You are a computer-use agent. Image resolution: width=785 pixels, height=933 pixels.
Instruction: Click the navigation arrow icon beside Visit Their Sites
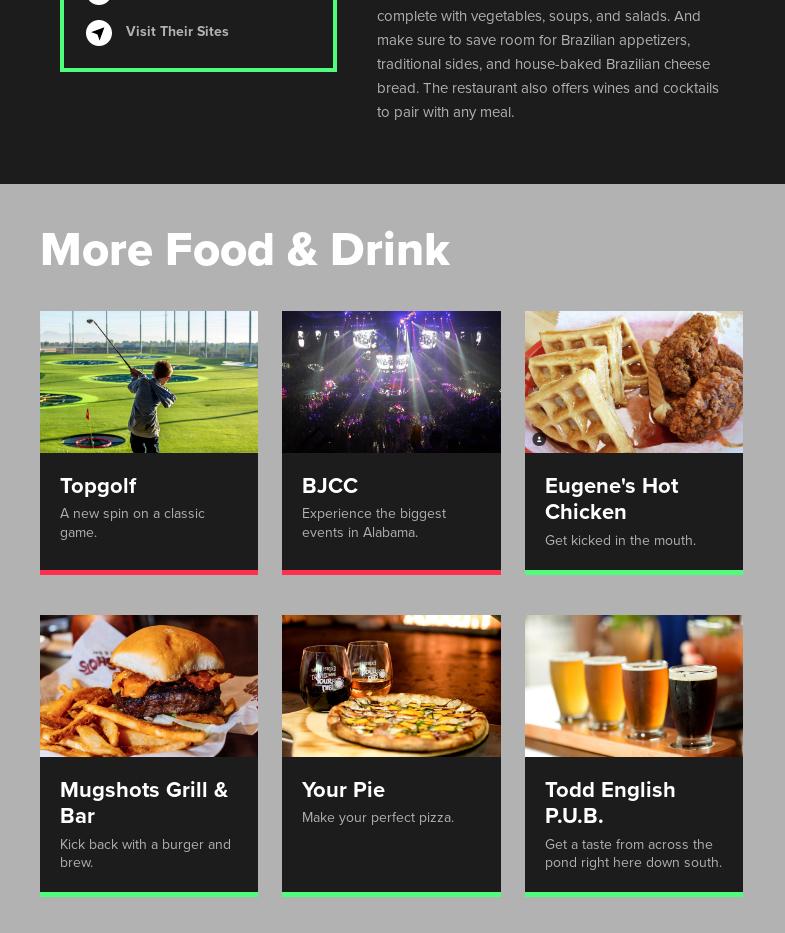pos(99,32)
